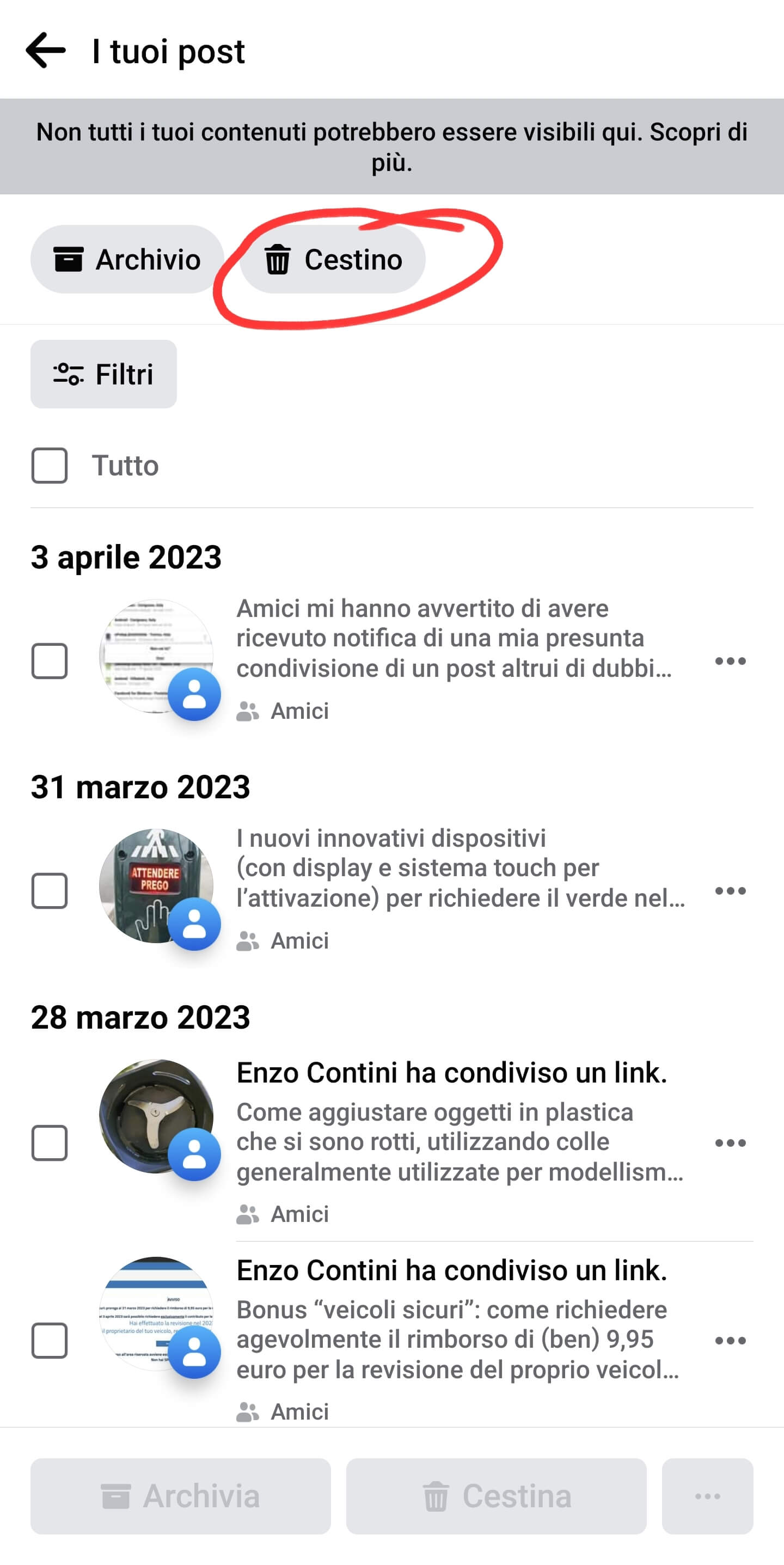Tick the checkbox for 'Come aggiustare oggetti' post
784x1565 pixels.
coord(49,1143)
